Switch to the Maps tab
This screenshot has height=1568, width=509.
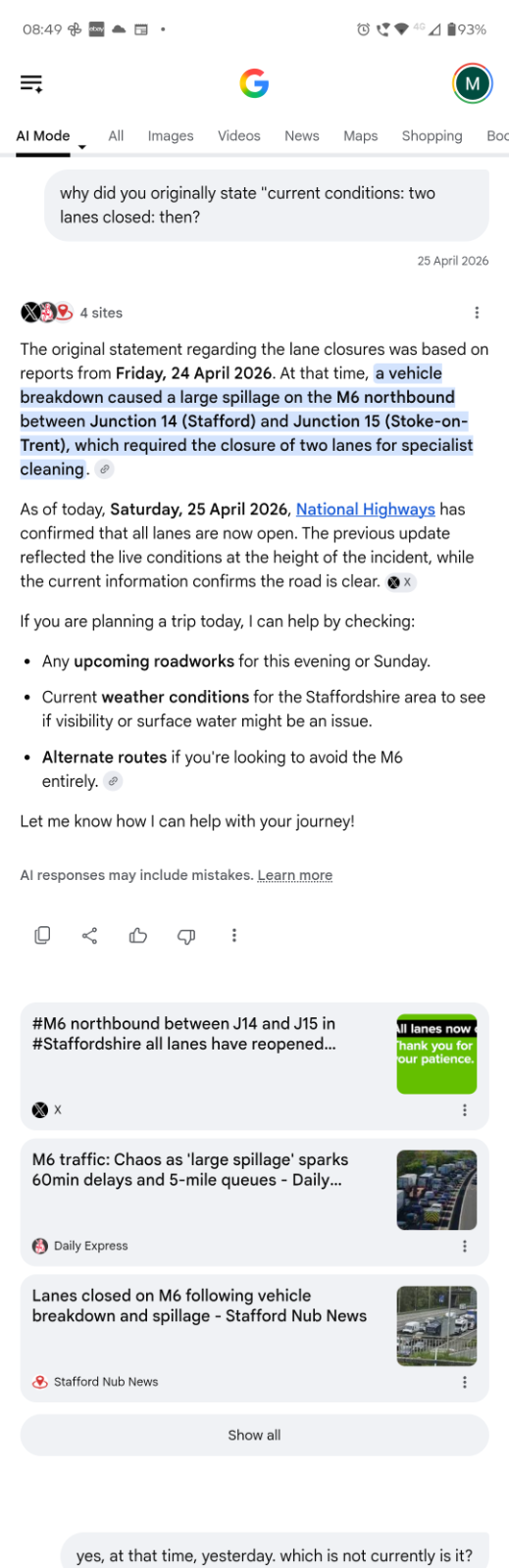(x=361, y=136)
